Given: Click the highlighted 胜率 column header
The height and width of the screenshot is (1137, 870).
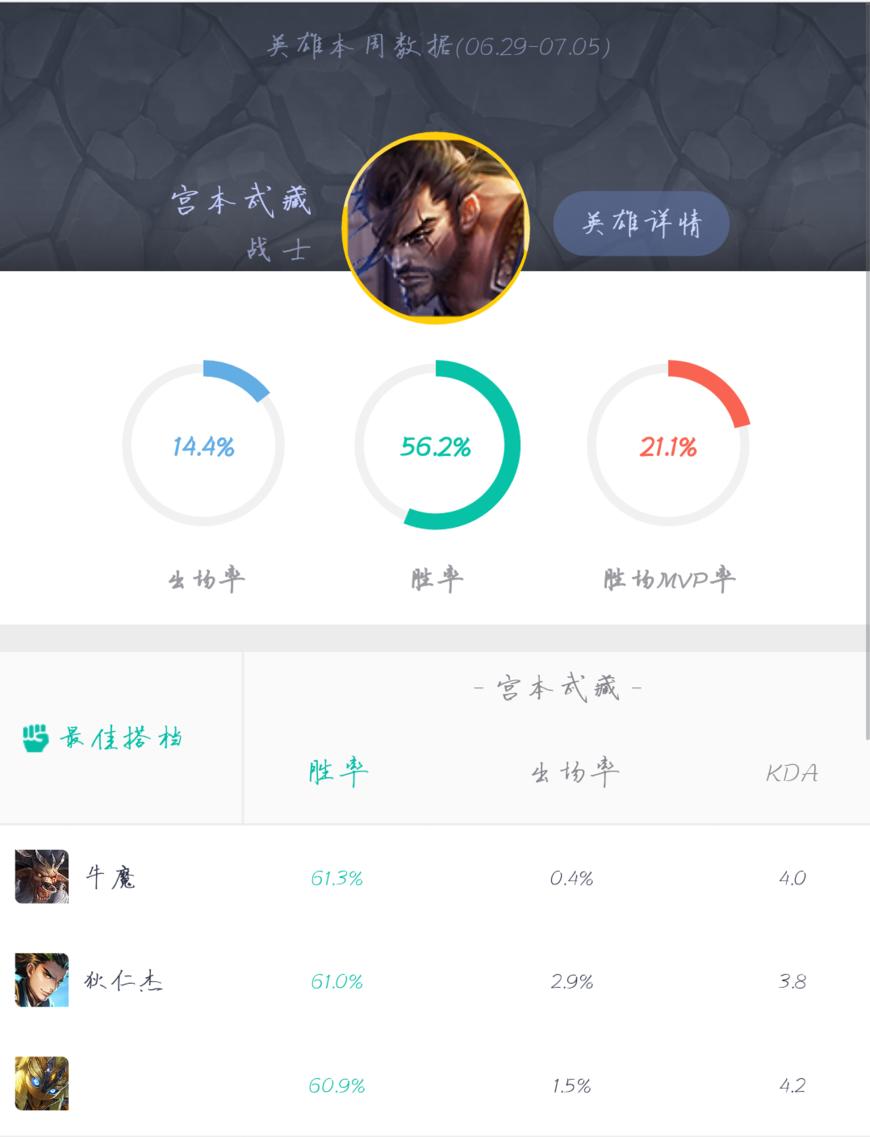Looking at the screenshot, I should tap(336, 772).
